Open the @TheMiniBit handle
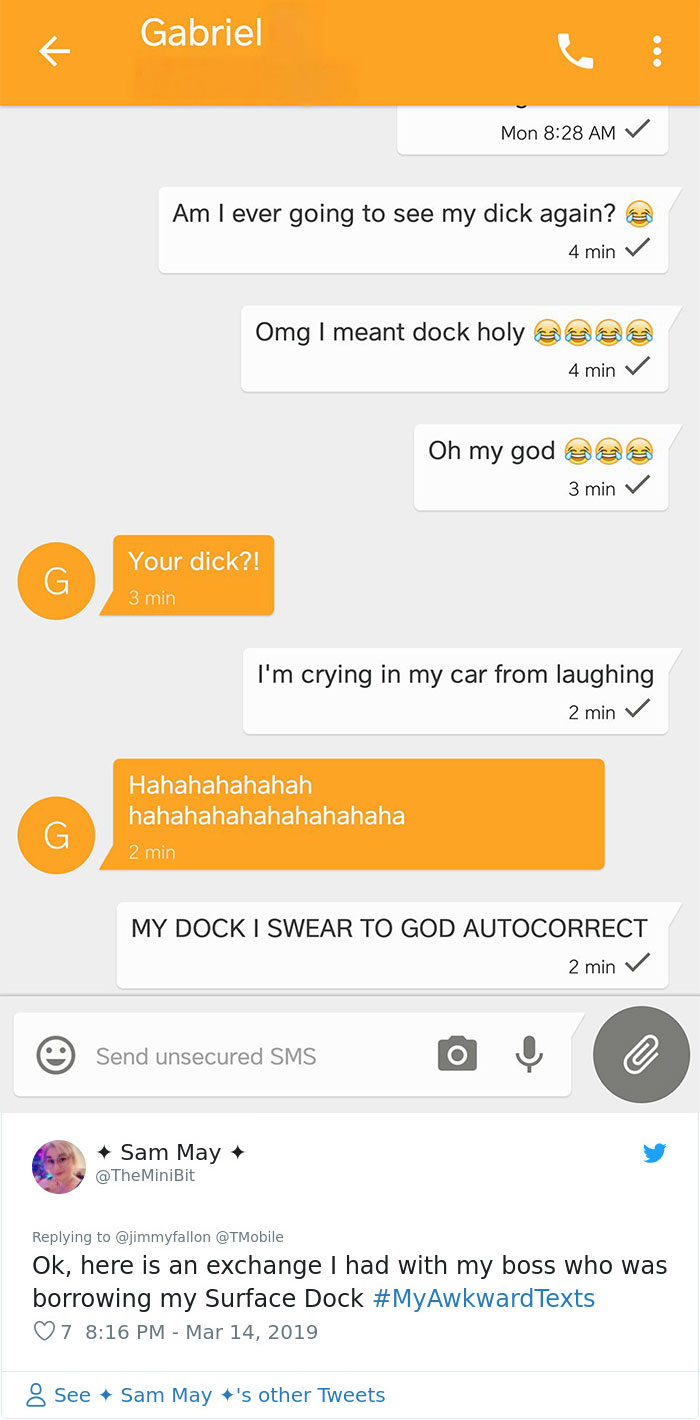Image resolution: width=700 pixels, height=1420 pixels. 145,1176
